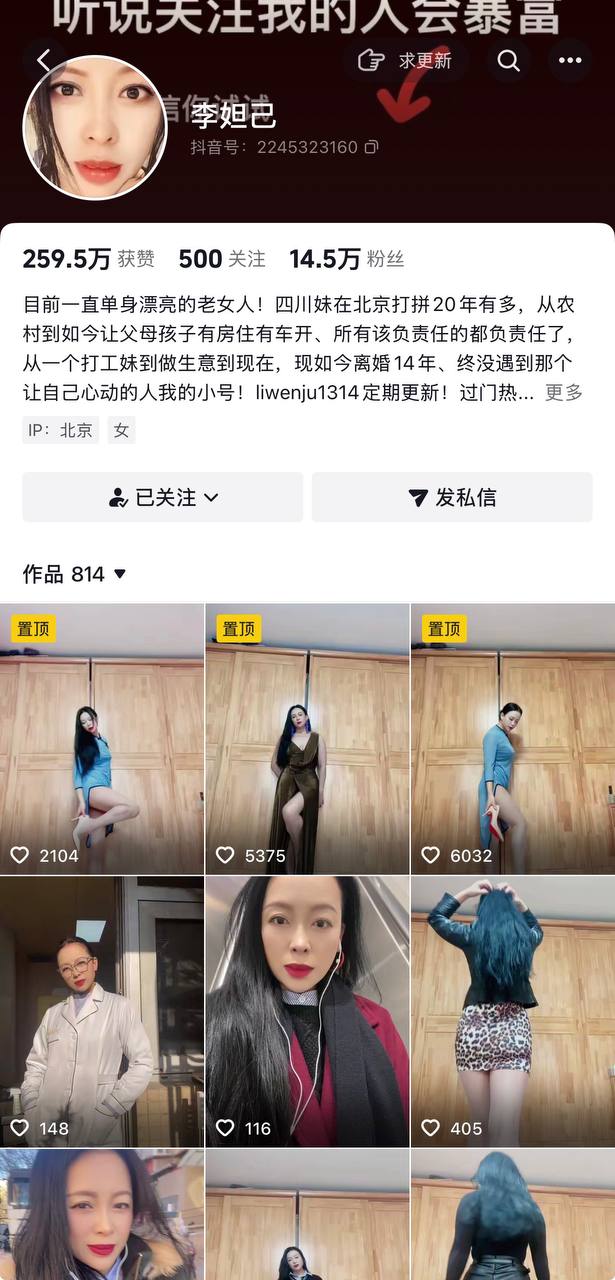Open the 14.5万 粉丝 followers list
The width and height of the screenshot is (615, 1280).
click(x=346, y=259)
